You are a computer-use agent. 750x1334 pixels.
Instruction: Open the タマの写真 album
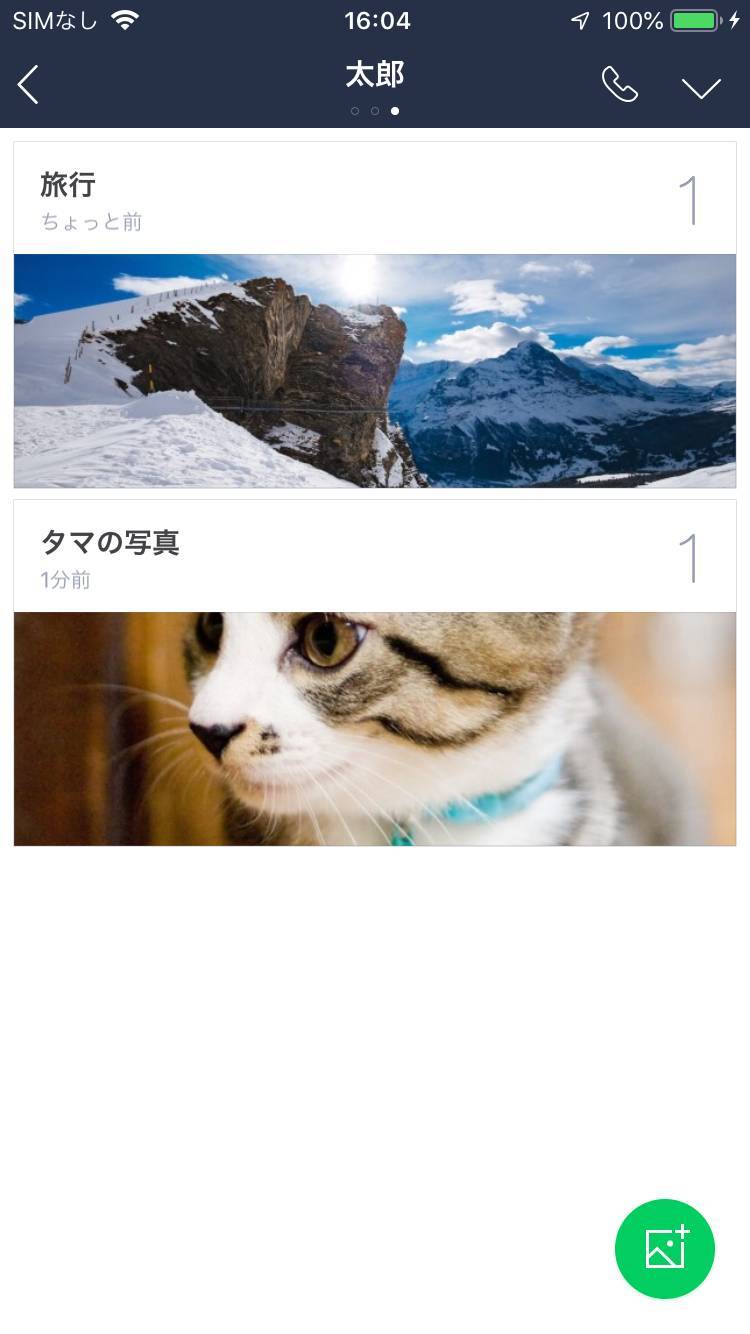pos(375,673)
